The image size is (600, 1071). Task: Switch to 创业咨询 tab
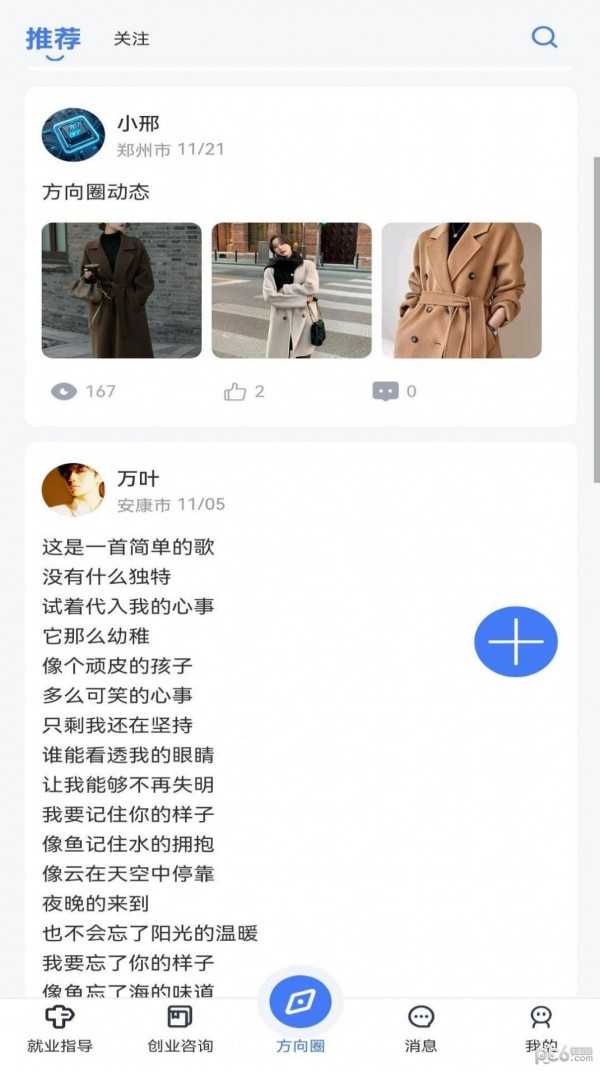coord(180,1028)
